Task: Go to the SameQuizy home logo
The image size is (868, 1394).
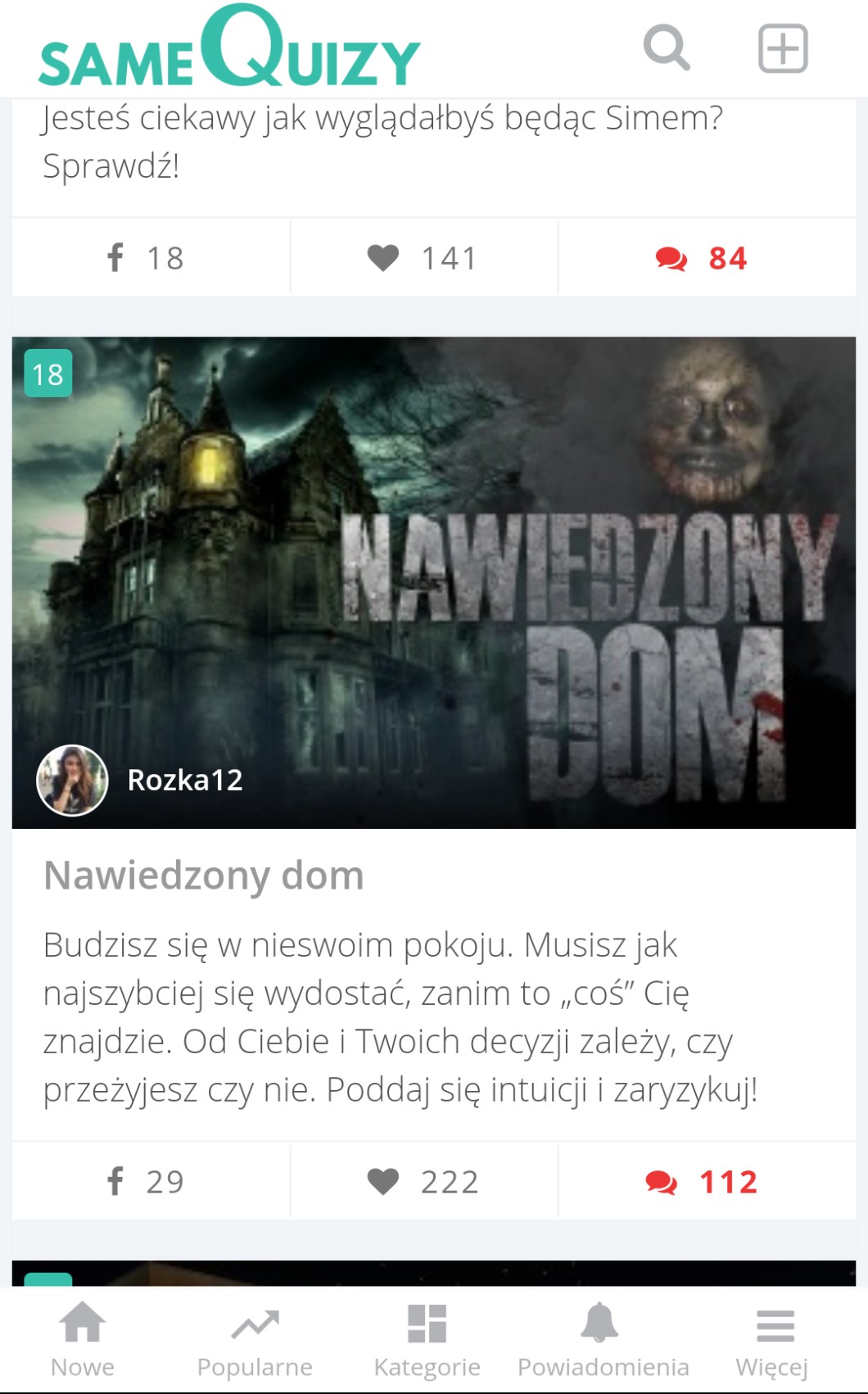Action: [229, 49]
